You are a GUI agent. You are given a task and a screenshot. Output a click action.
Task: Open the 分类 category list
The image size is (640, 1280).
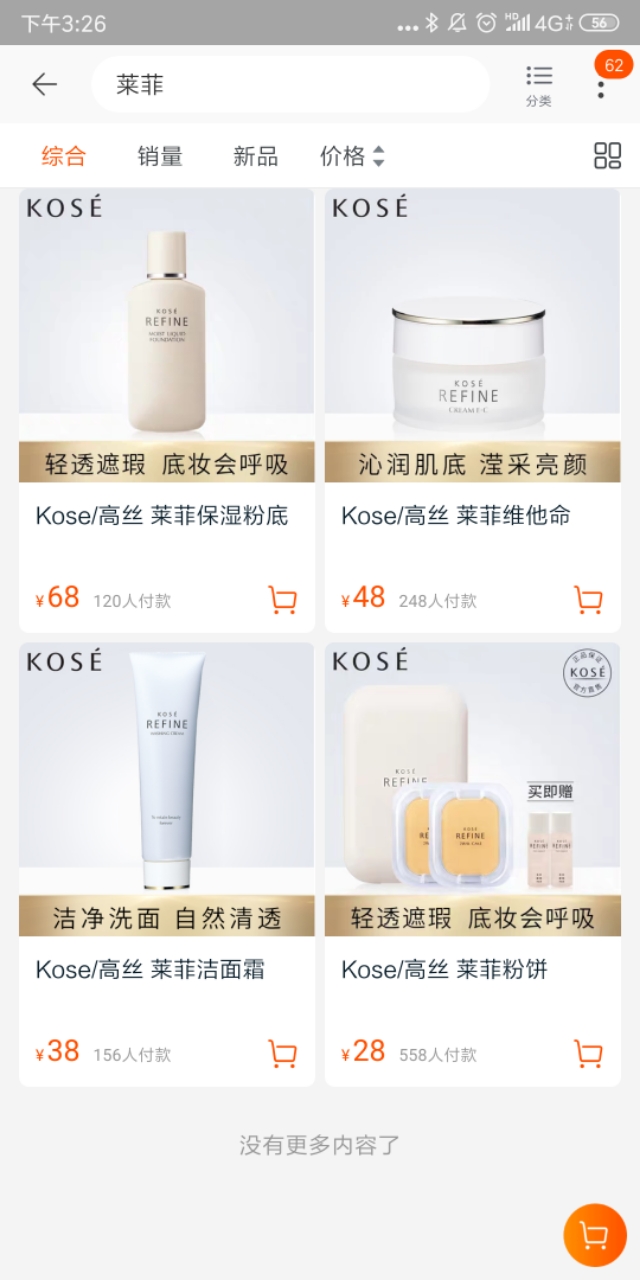539,85
